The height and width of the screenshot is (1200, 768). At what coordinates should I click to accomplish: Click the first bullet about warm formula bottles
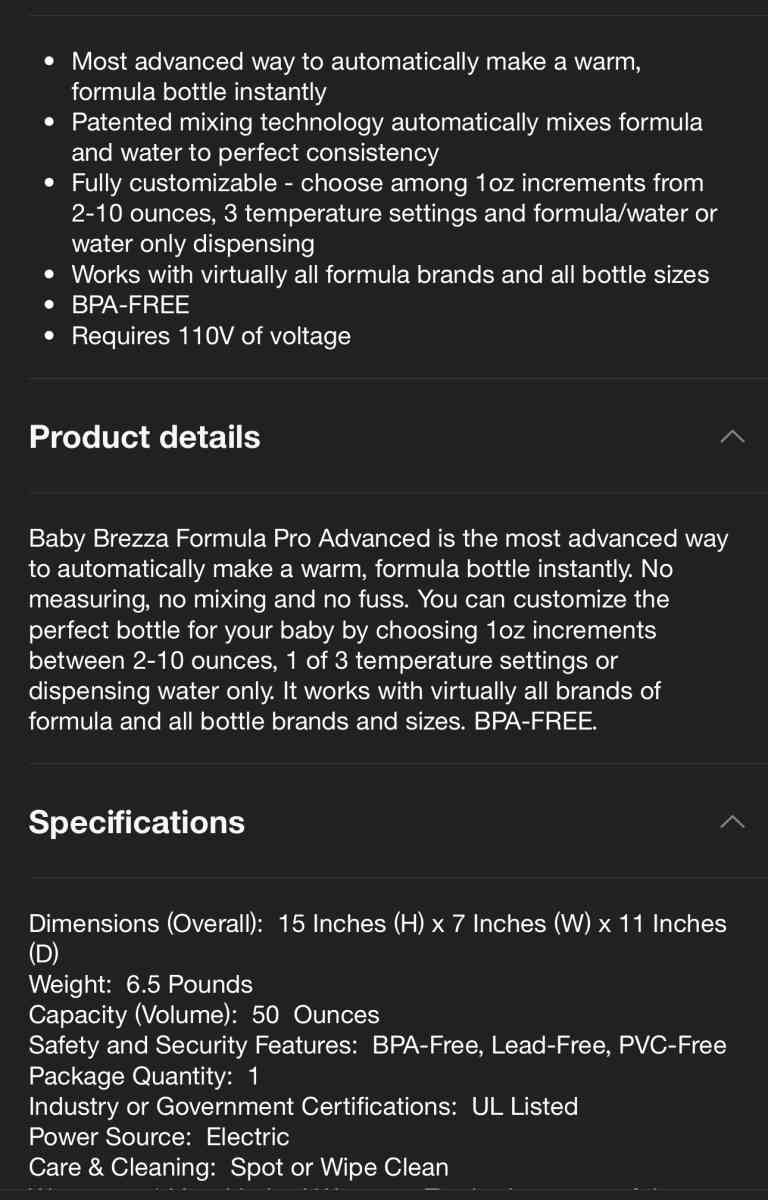(357, 76)
